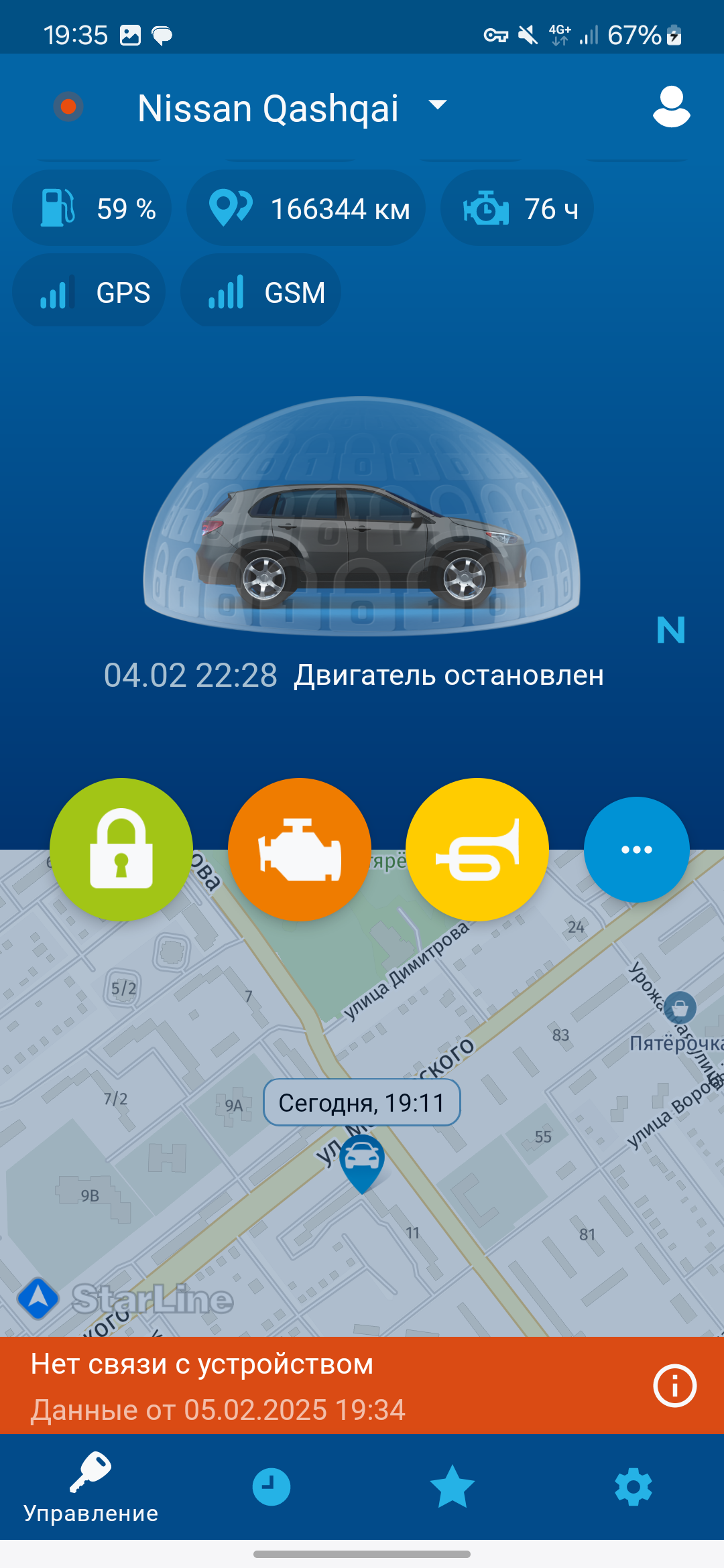The image size is (724, 1568).
Task: Sound the horn with the yellow button
Action: [477, 850]
